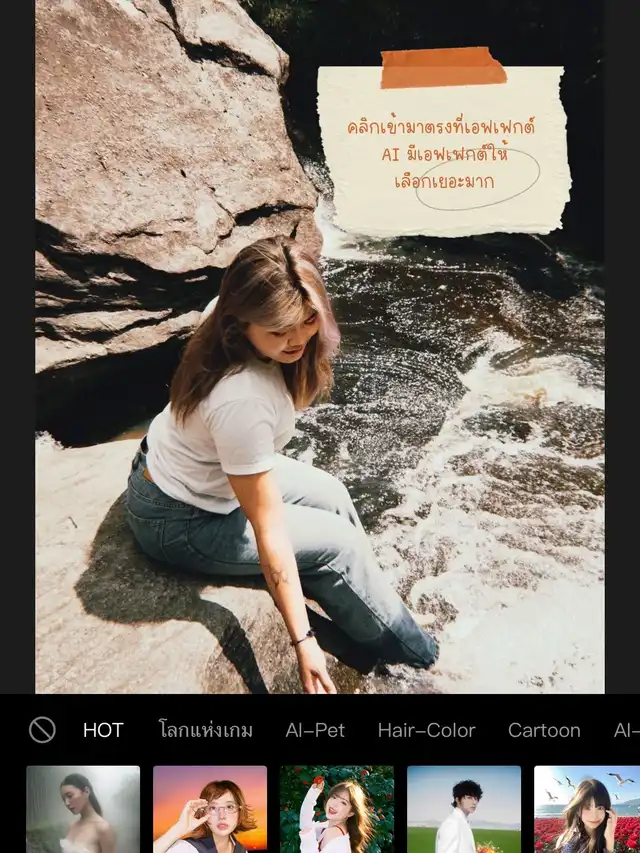640x853 pixels.
Task: Switch to the Cartoon tab
Action: [x=544, y=730]
